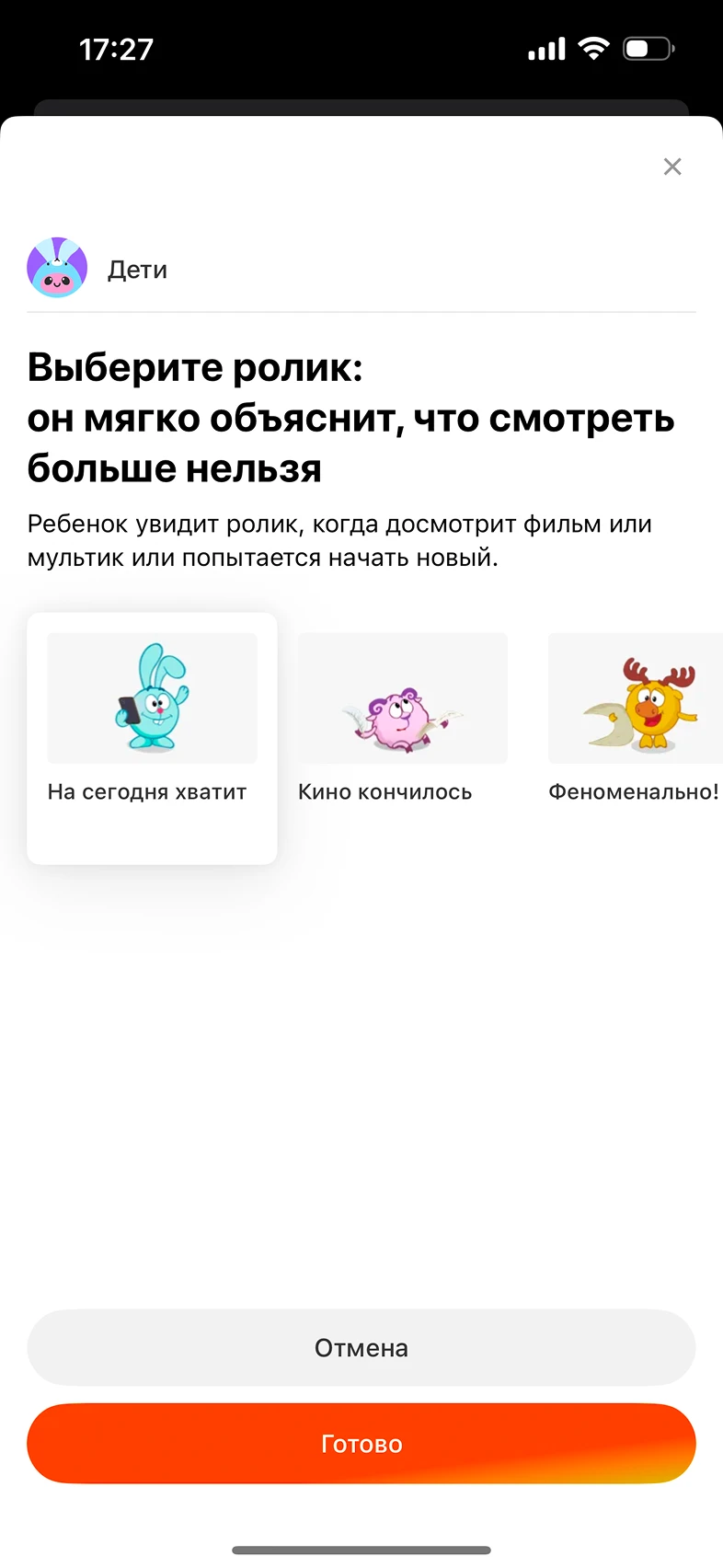
Task: Tap the home indicator bar
Action: 361,1550
